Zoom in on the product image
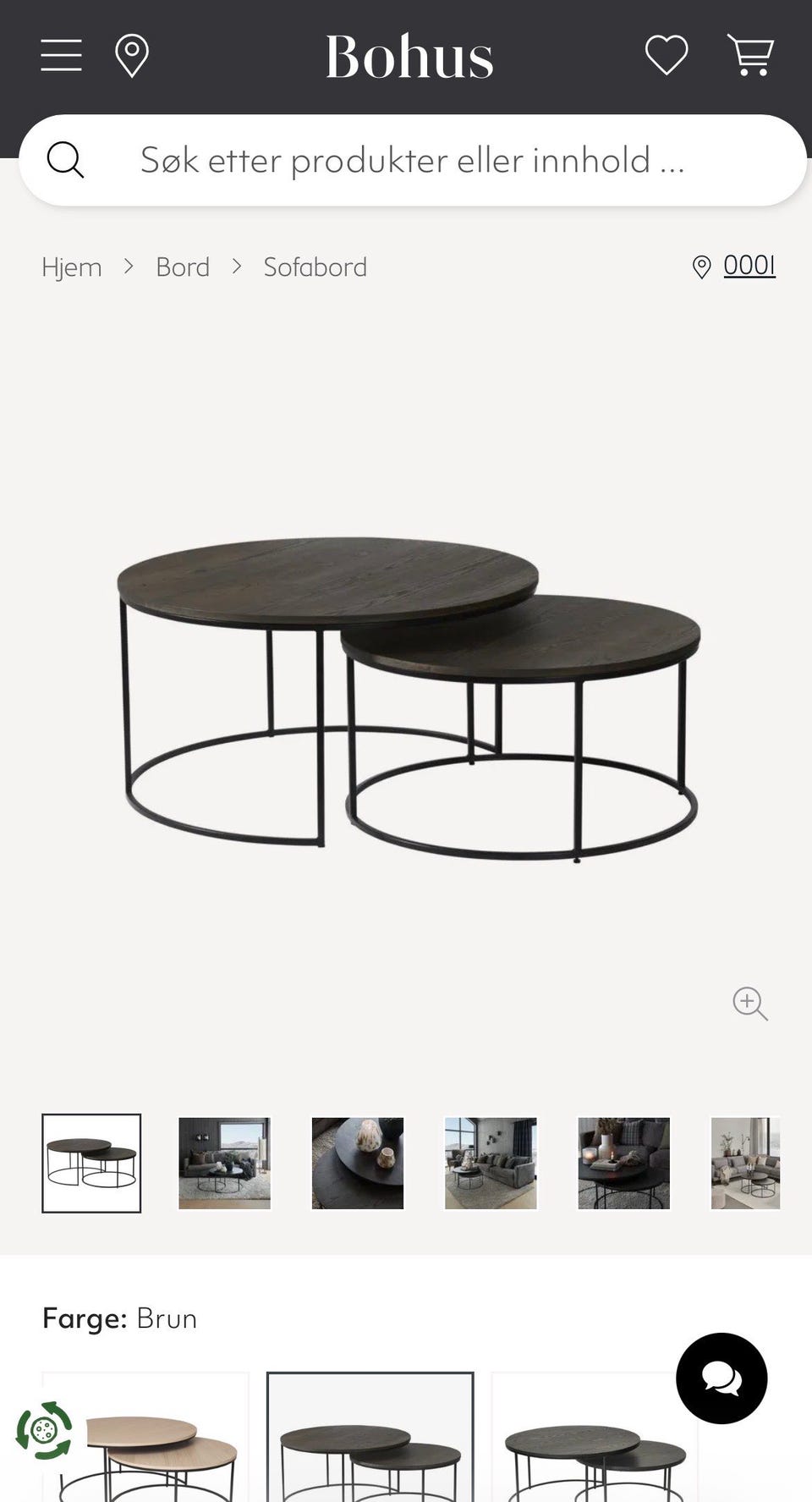This screenshot has width=812, height=1502. tap(749, 1003)
